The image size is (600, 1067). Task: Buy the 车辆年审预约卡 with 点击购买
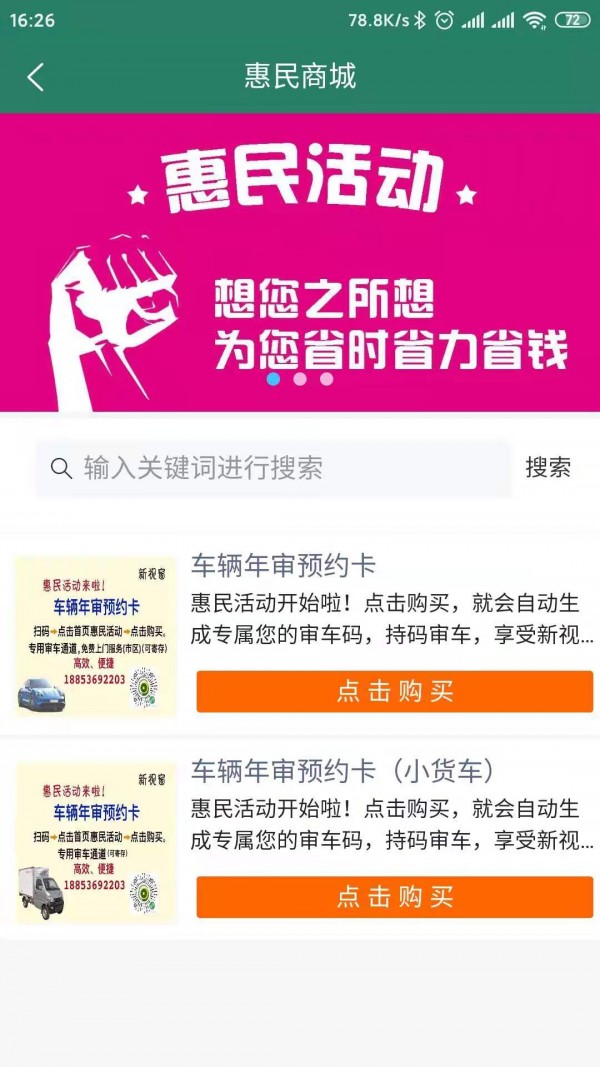coord(394,691)
